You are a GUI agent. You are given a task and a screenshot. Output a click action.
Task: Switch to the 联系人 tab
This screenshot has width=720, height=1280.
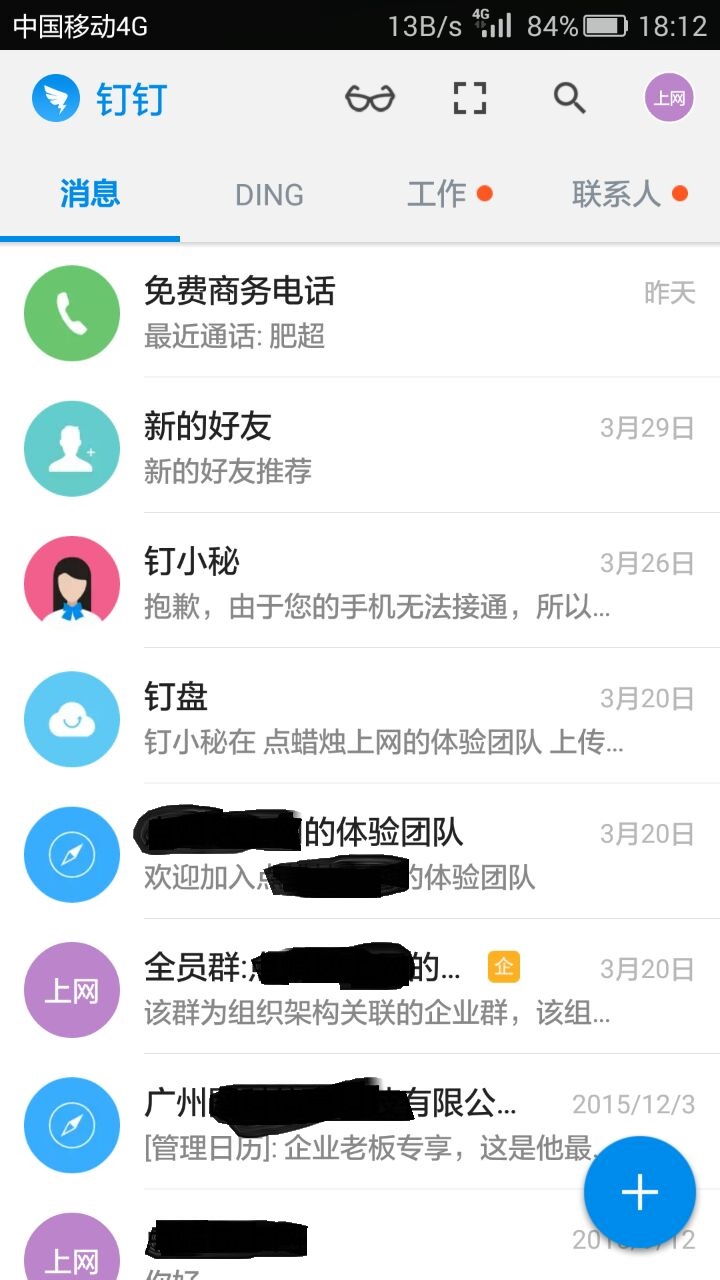coord(617,194)
